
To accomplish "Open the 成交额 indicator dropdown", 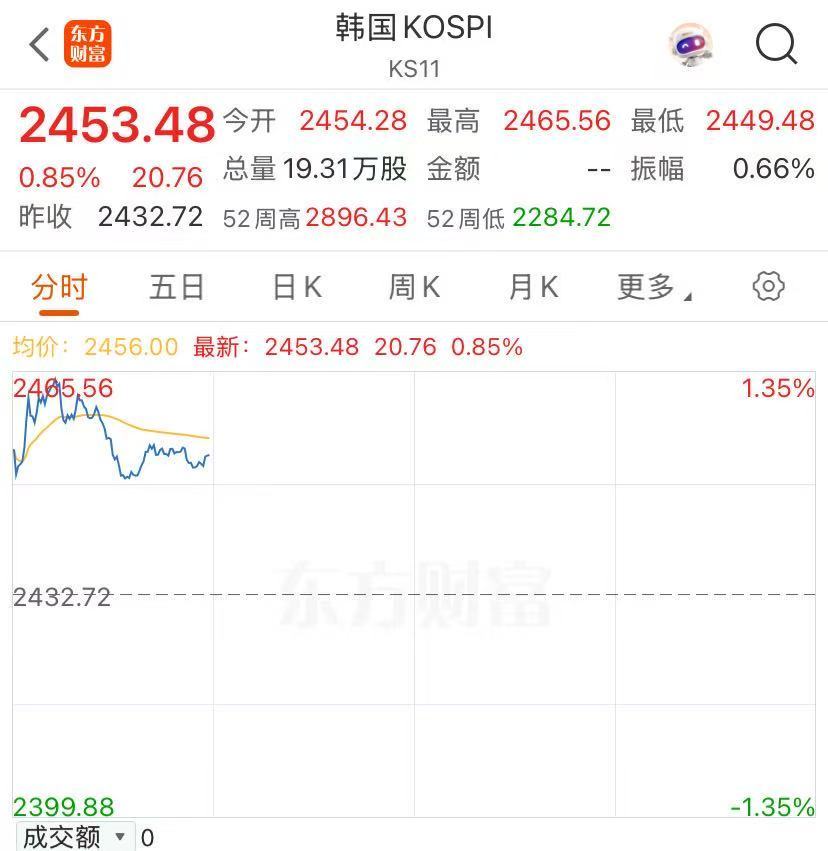I will (75, 837).
